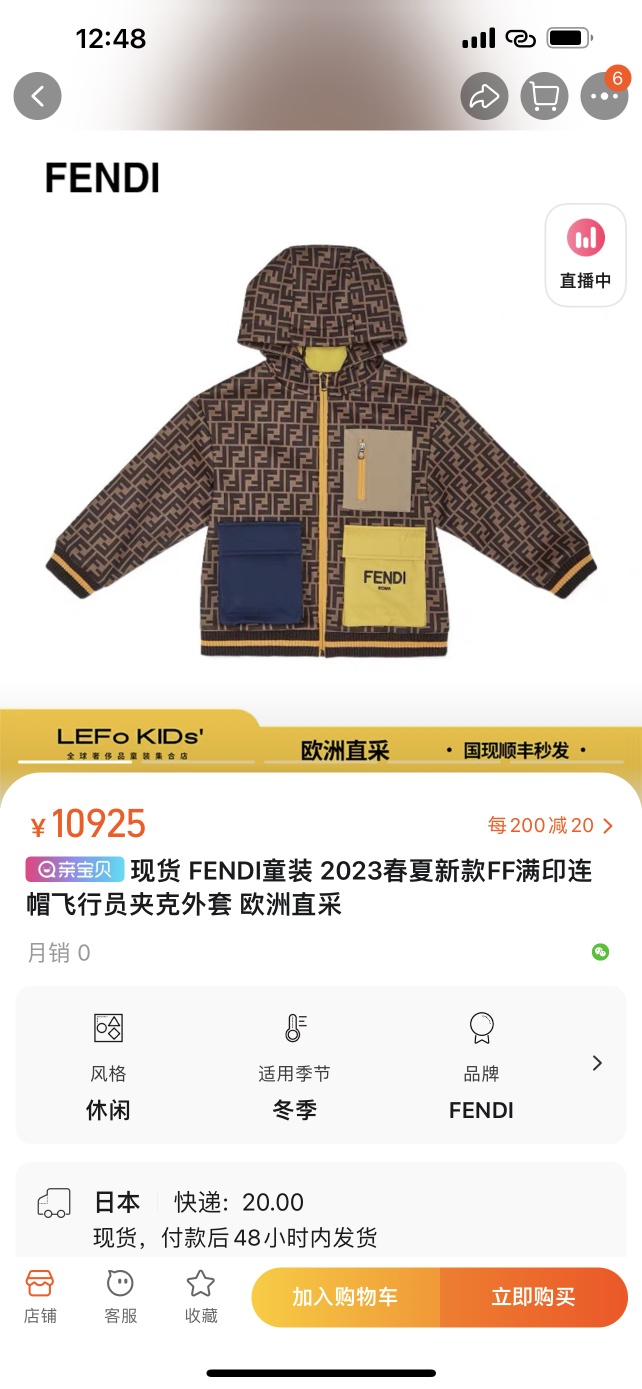The width and height of the screenshot is (642, 1389).
Task: Tap 加入购物车 to add to cart
Action: pyautogui.click(x=345, y=1297)
